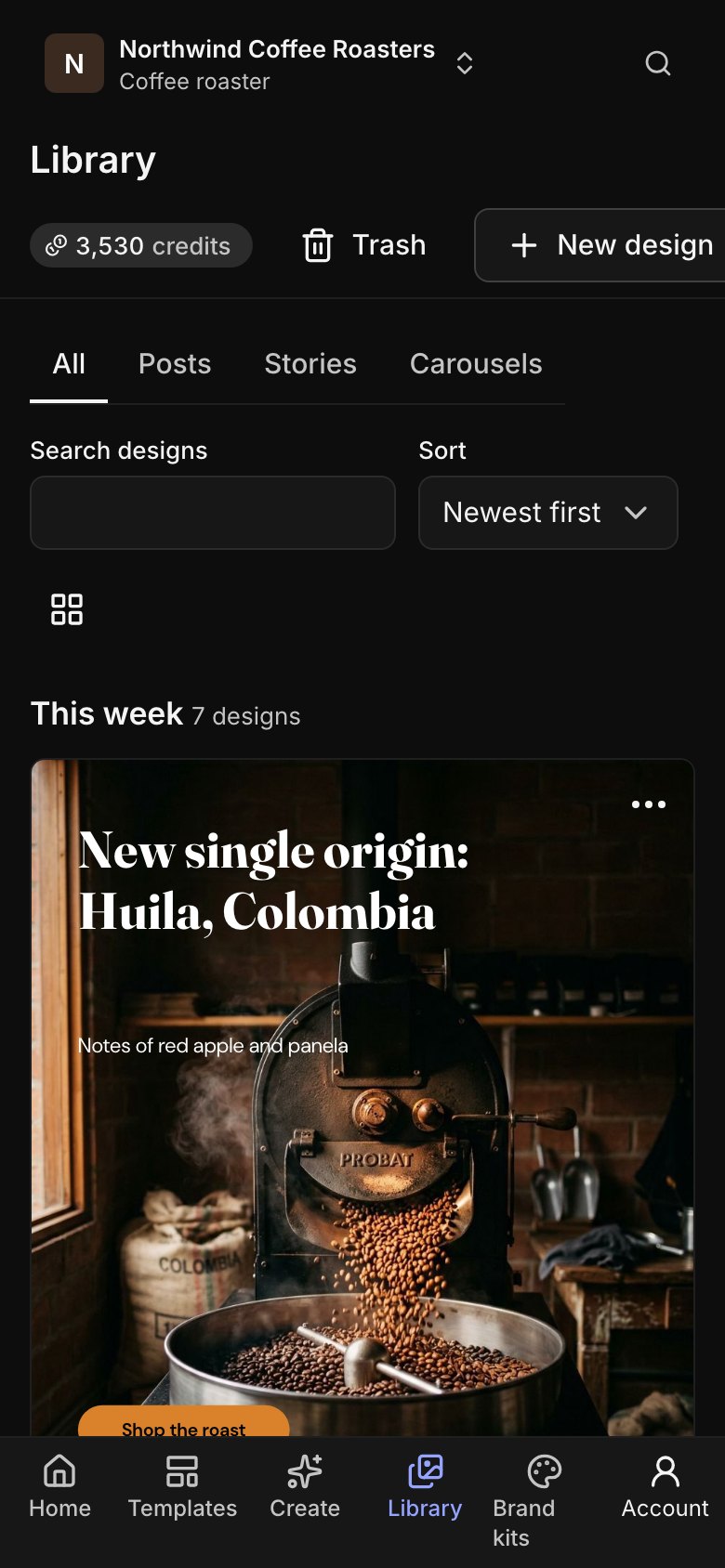Viewport: 725px width, 1568px height.
Task: Switch to the Carousels tab
Action: (476, 364)
